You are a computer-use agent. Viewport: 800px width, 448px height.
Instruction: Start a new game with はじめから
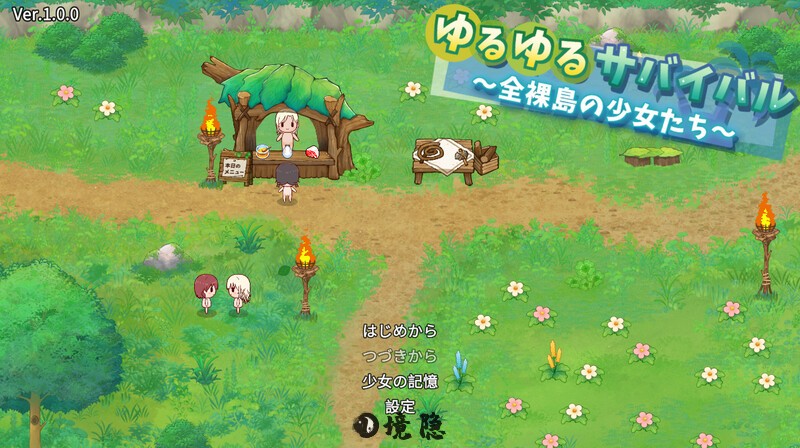pos(399,331)
